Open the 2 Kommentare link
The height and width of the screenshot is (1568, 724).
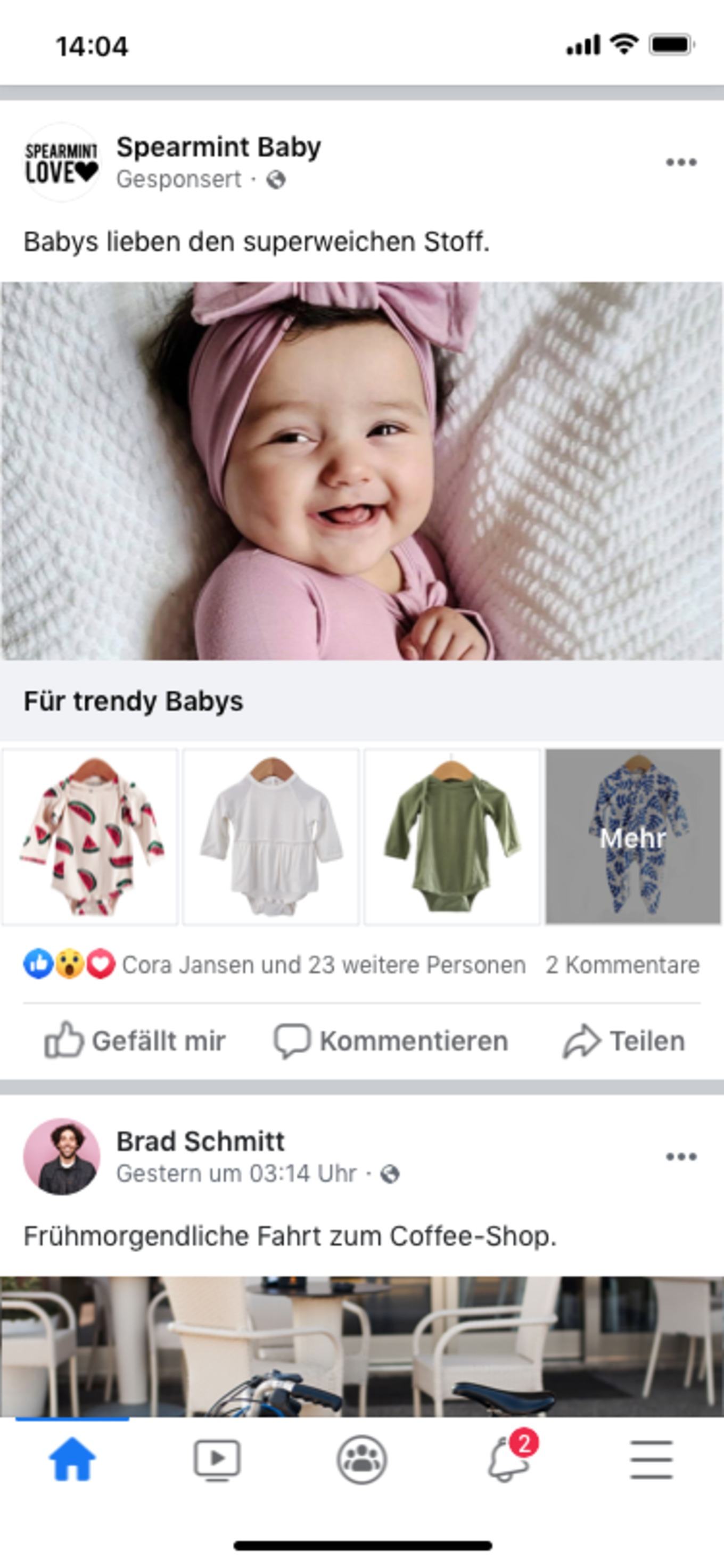tap(622, 965)
